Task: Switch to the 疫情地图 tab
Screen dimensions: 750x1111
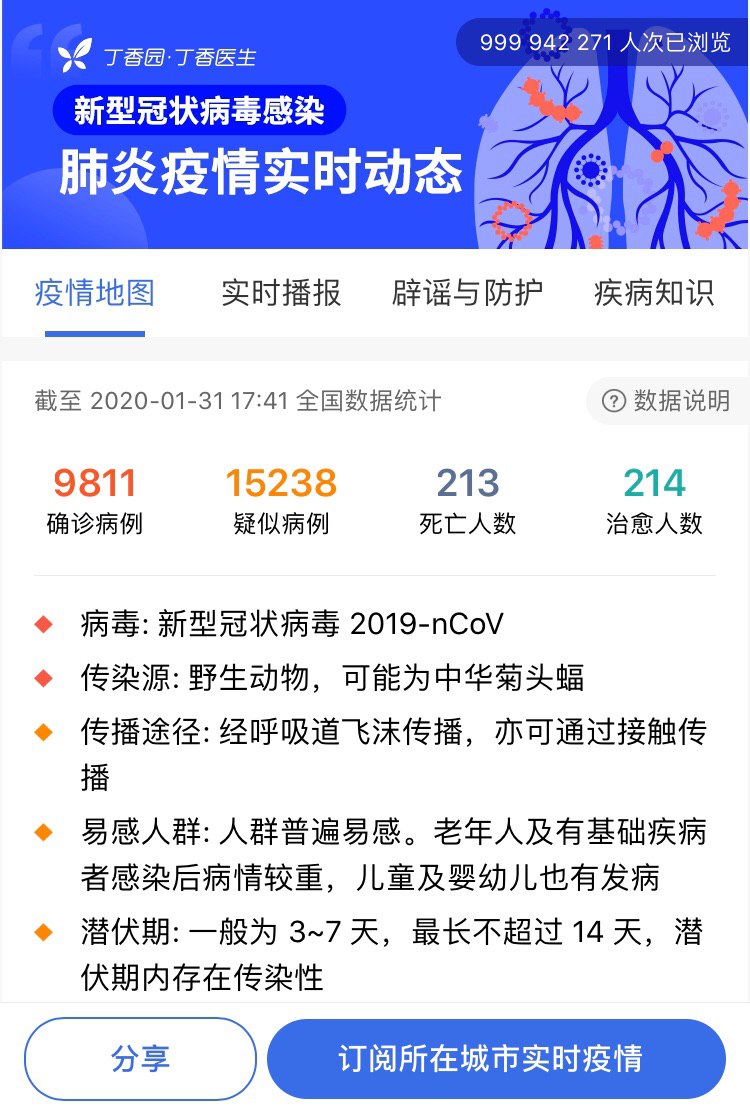Action: tap(95, 293)
